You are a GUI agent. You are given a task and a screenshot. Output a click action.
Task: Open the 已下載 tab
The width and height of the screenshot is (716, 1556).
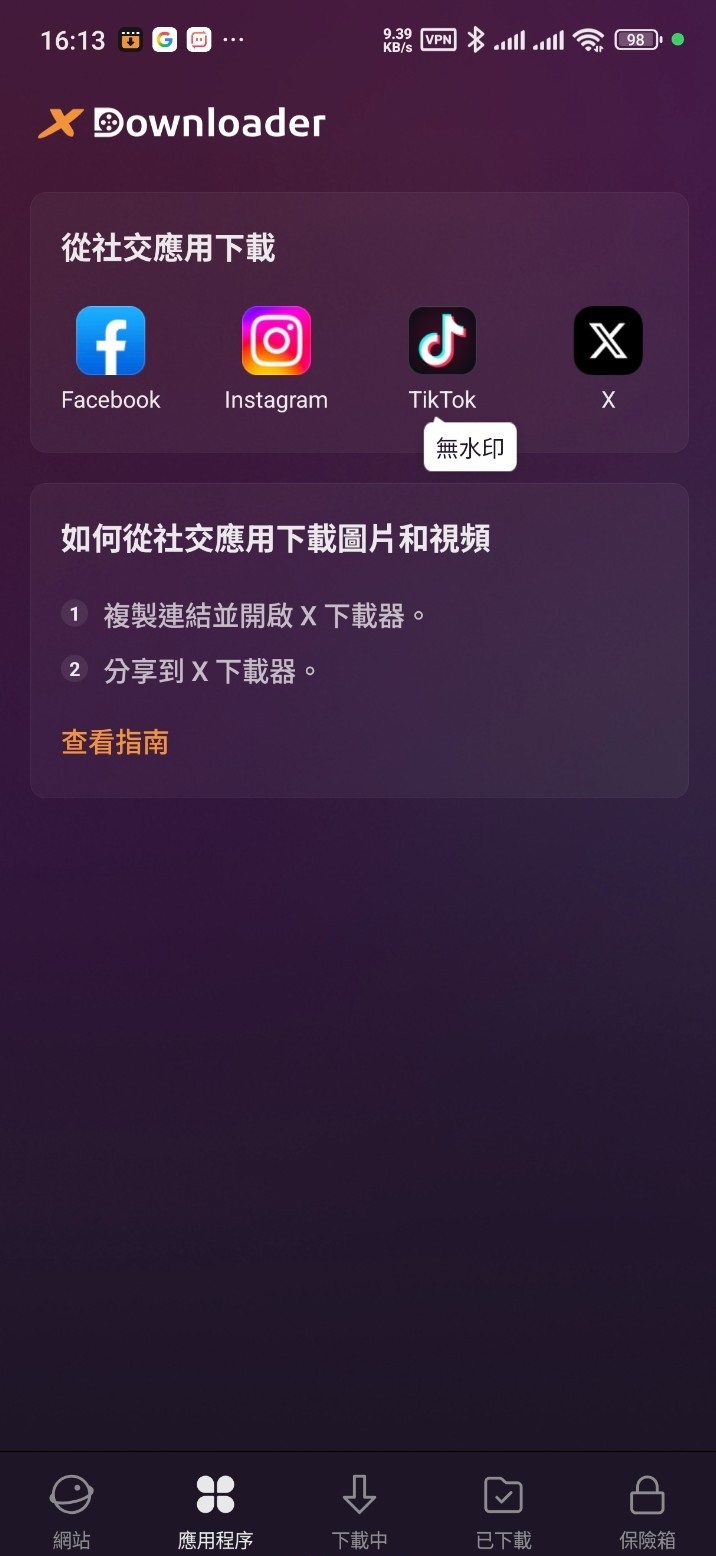pos(503,1510)
